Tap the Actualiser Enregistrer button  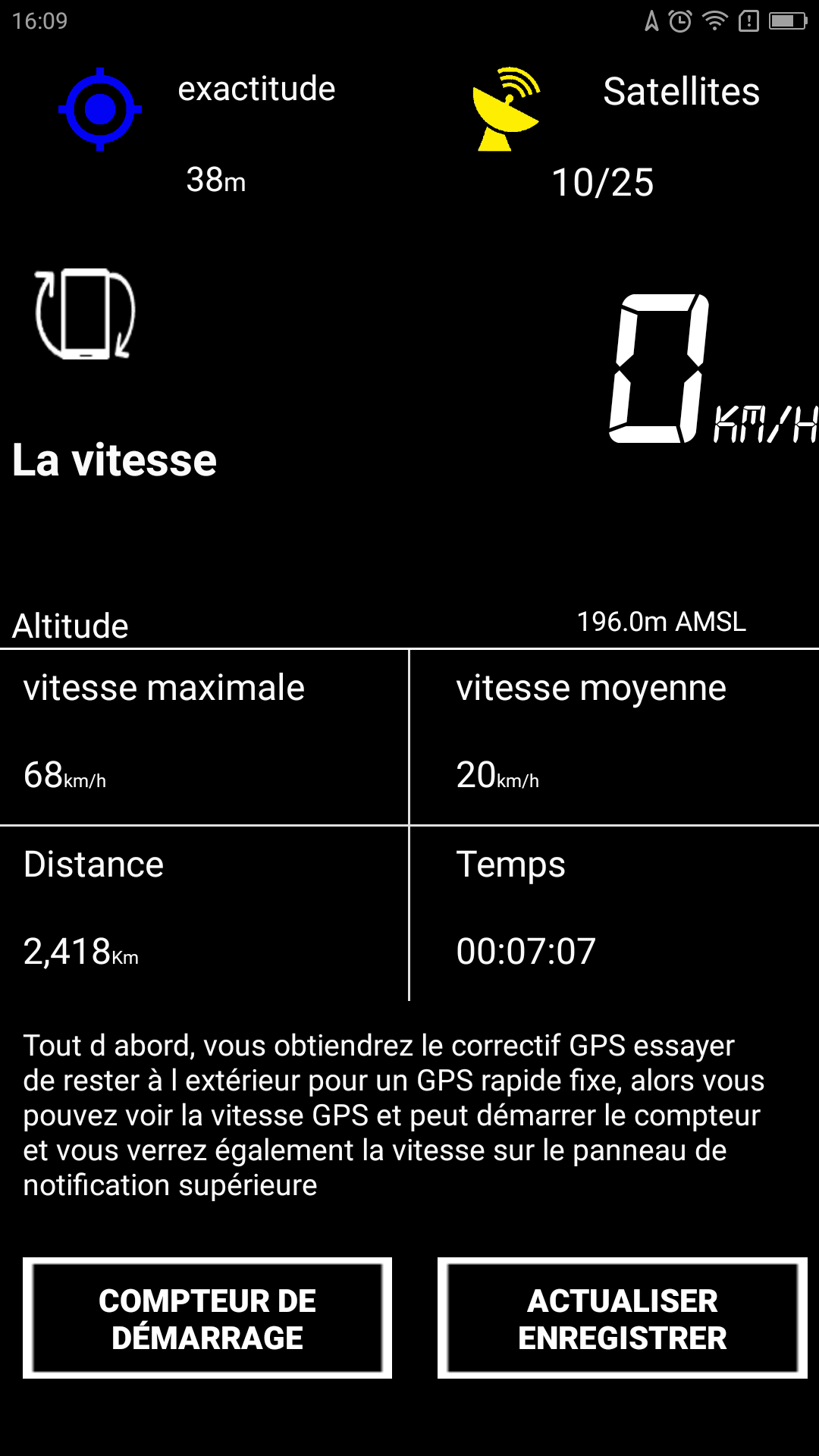click(622, 1318)
